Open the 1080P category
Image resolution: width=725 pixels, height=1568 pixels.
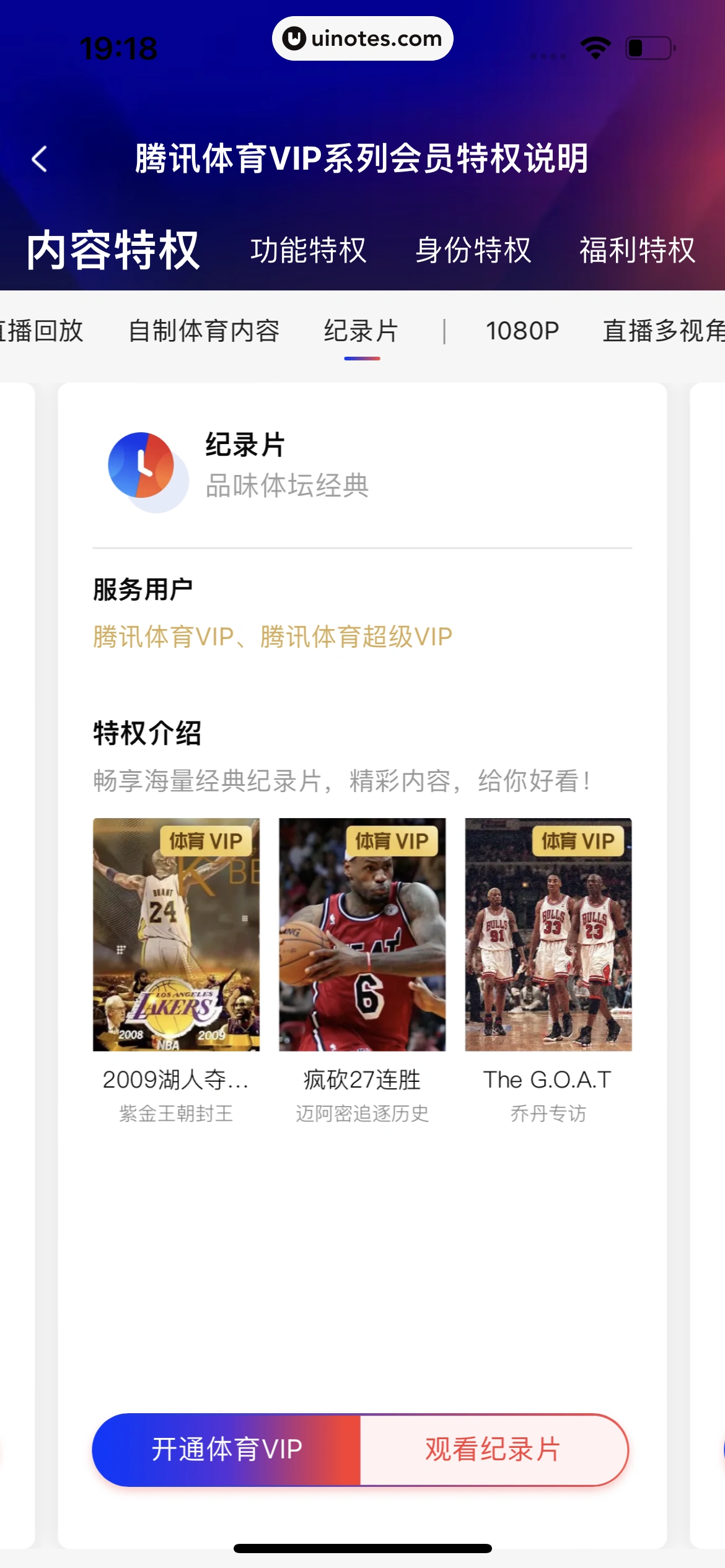[x=522, y=331]
